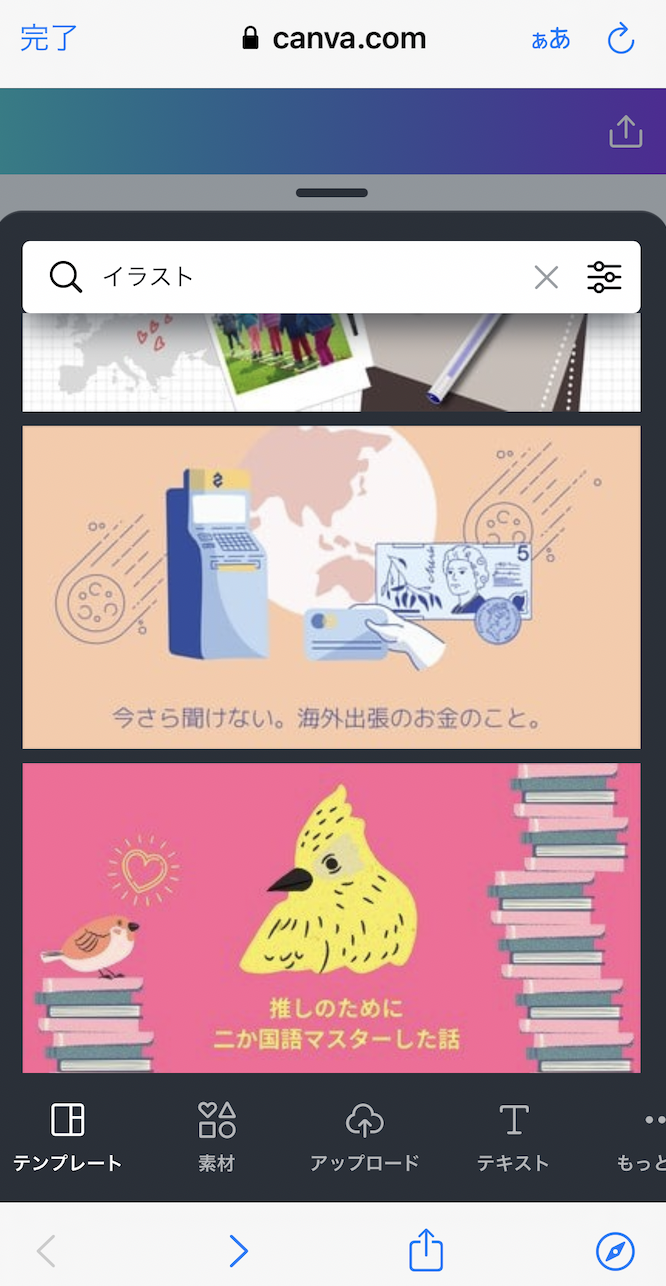
Task: Open the page in Safari via compass icon
Action: tap(614, 1250)
